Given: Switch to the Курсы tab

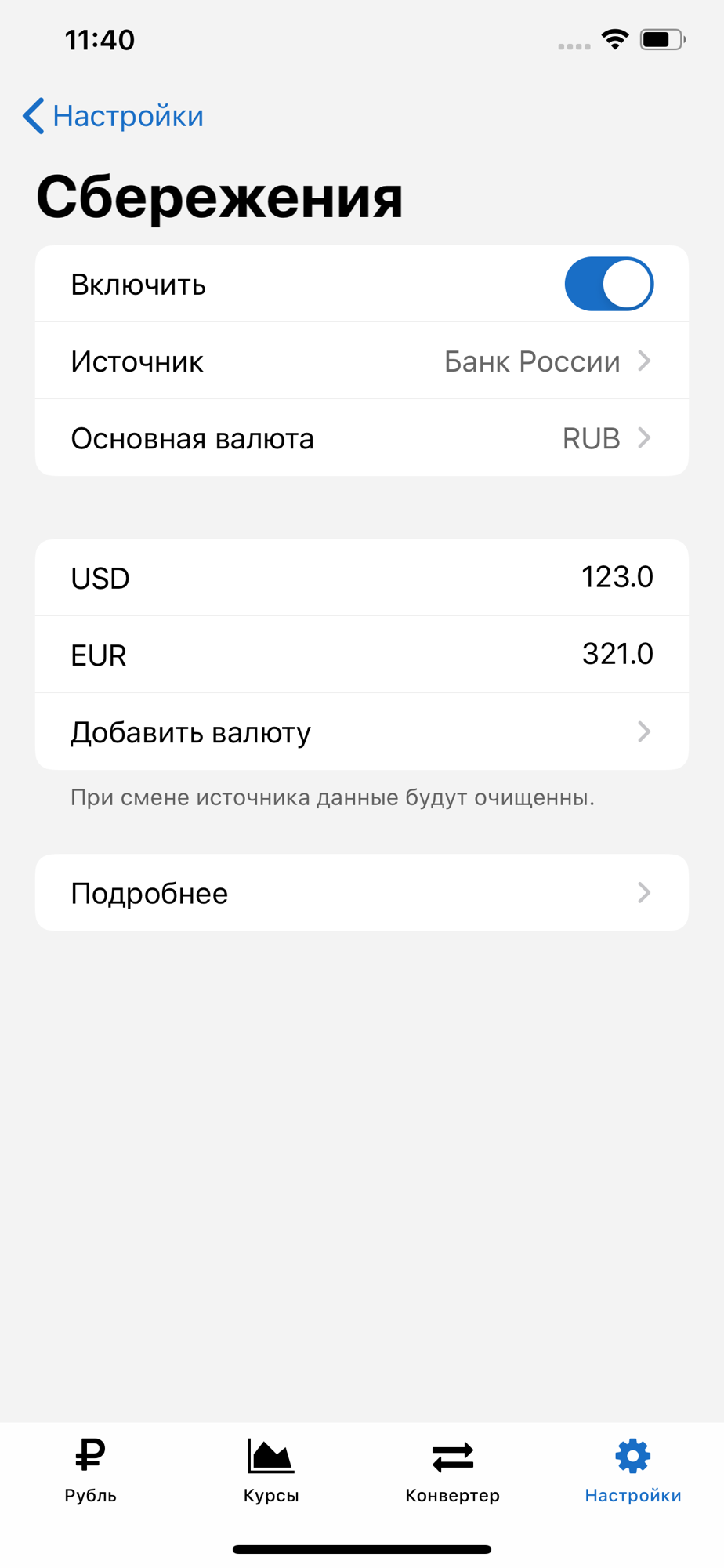Looking at the screenshot, I should click(x=271, y=1471).
